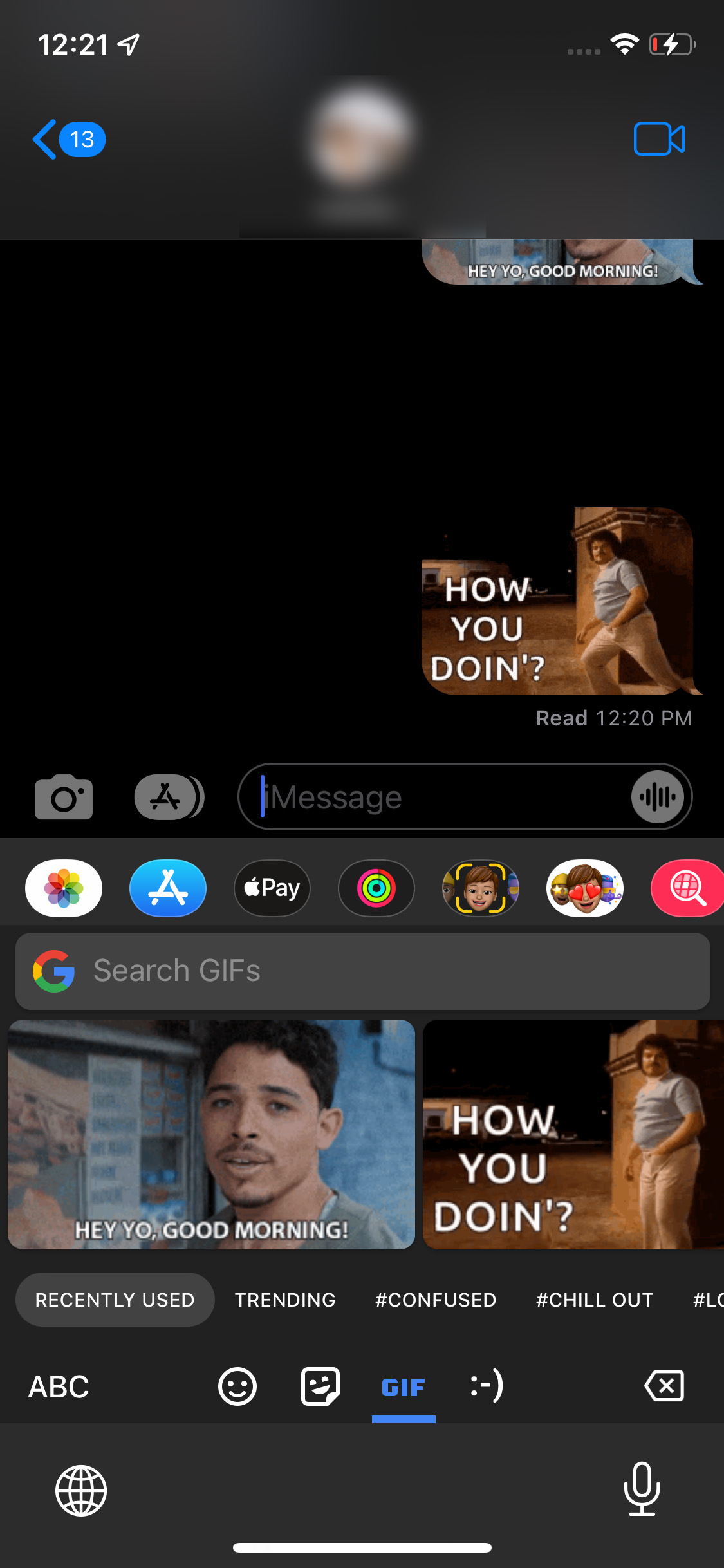Tap the keyboard backspace key
Viewport: 724px width, 1568px height.
(x=664, y=1386)
